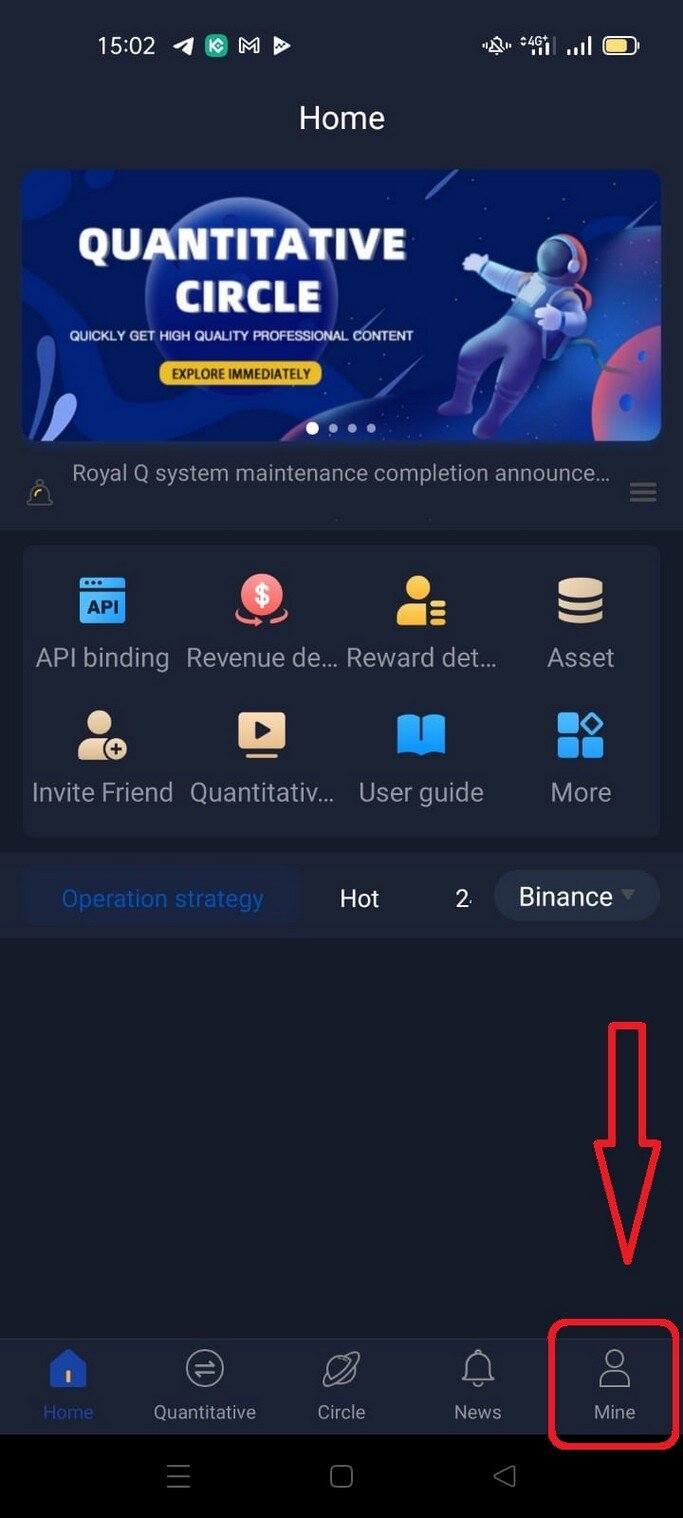Open the Asset section
This screenshot has height=1518, width=683.
(x=580, y=622)
